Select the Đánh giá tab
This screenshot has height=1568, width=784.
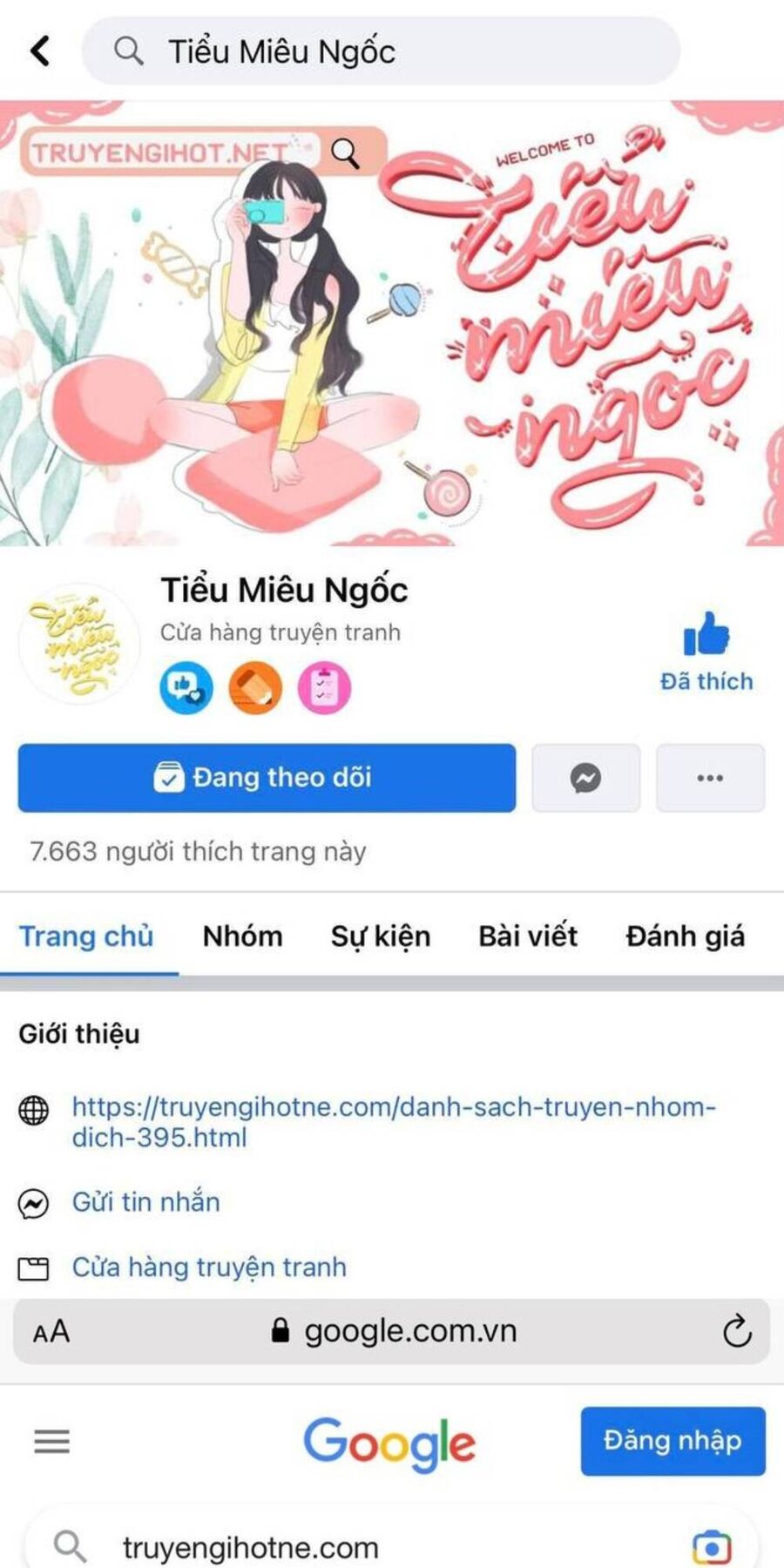686,936
